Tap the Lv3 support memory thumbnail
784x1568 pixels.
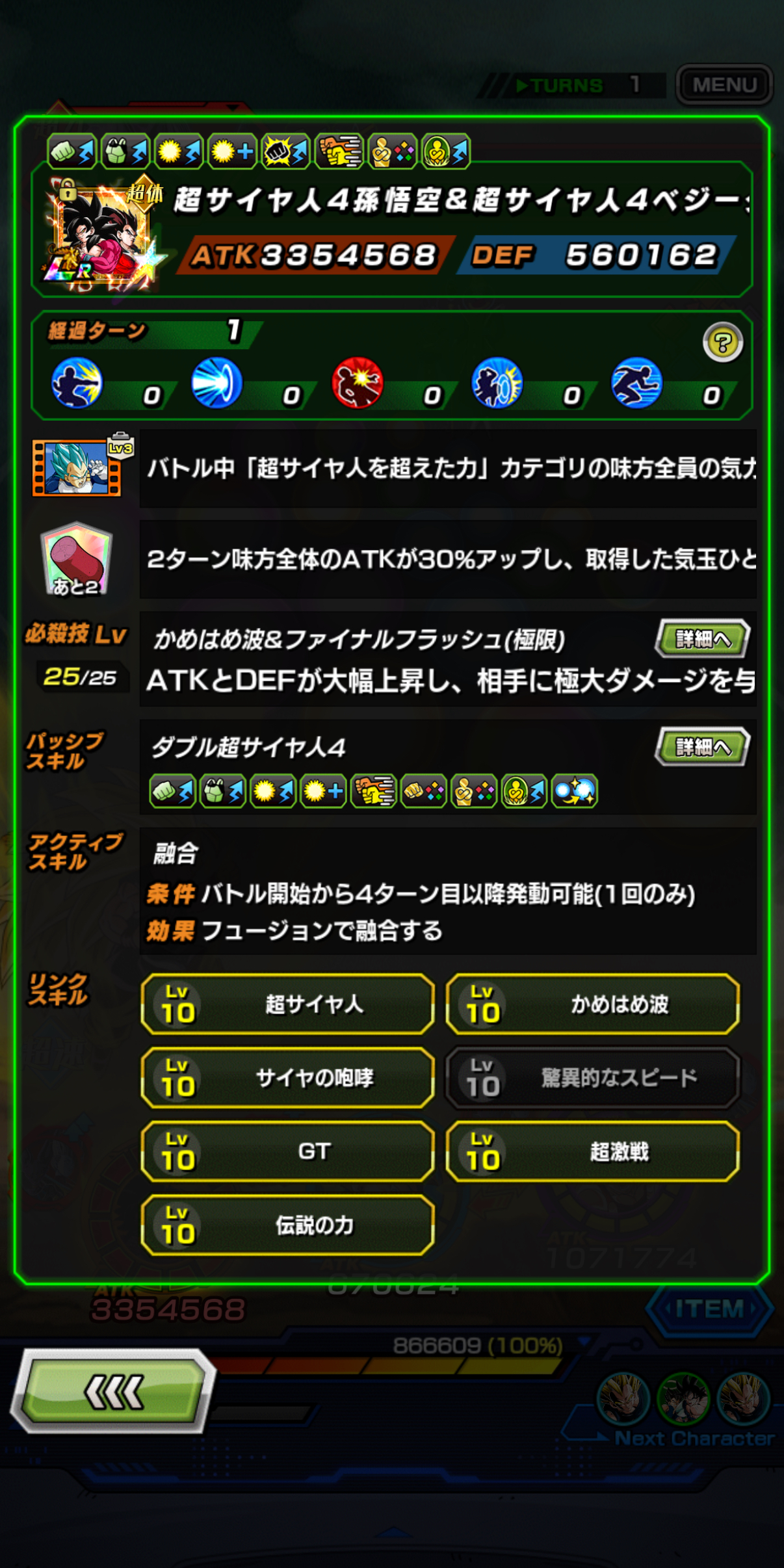coord(81,465)
